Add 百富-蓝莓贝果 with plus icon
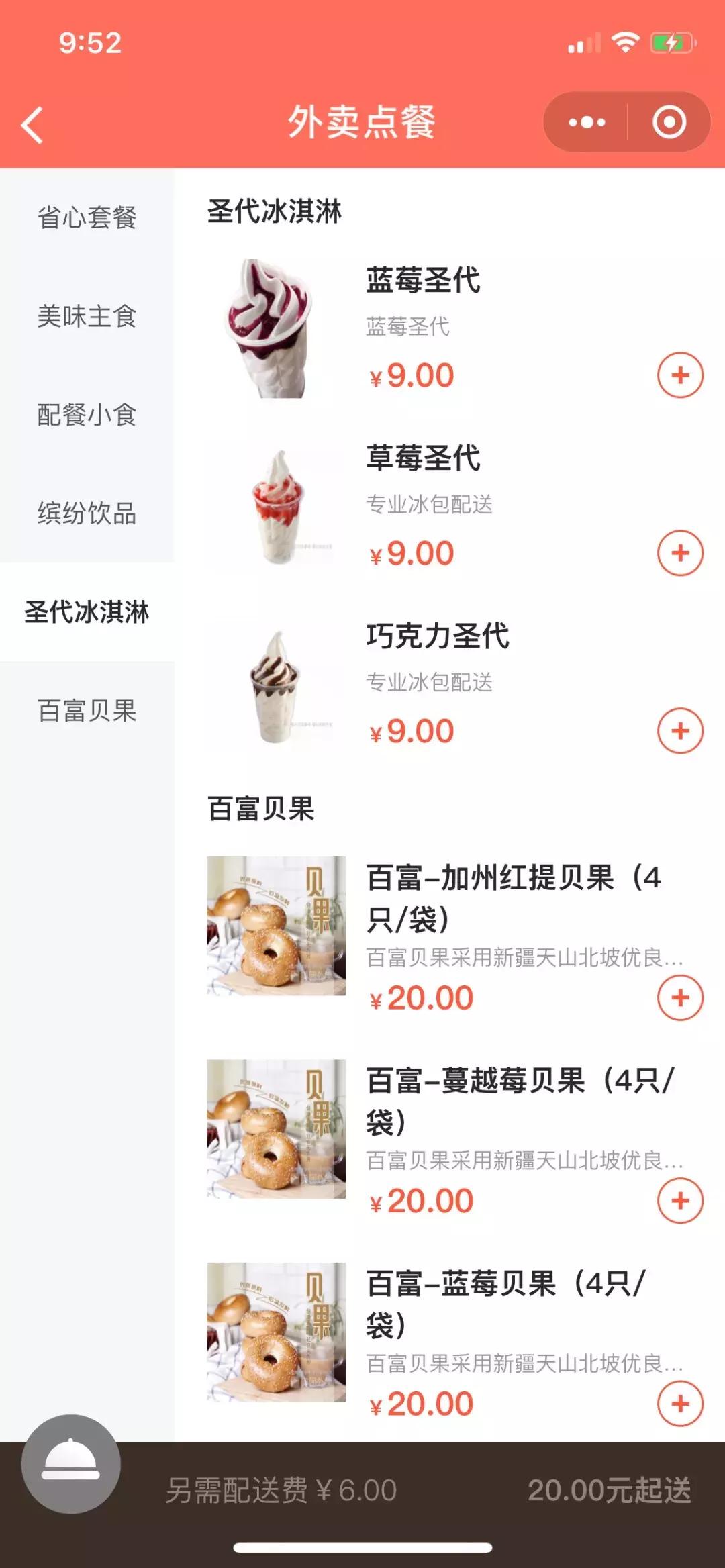725x1568 pixels. (x=681, y=1402)
